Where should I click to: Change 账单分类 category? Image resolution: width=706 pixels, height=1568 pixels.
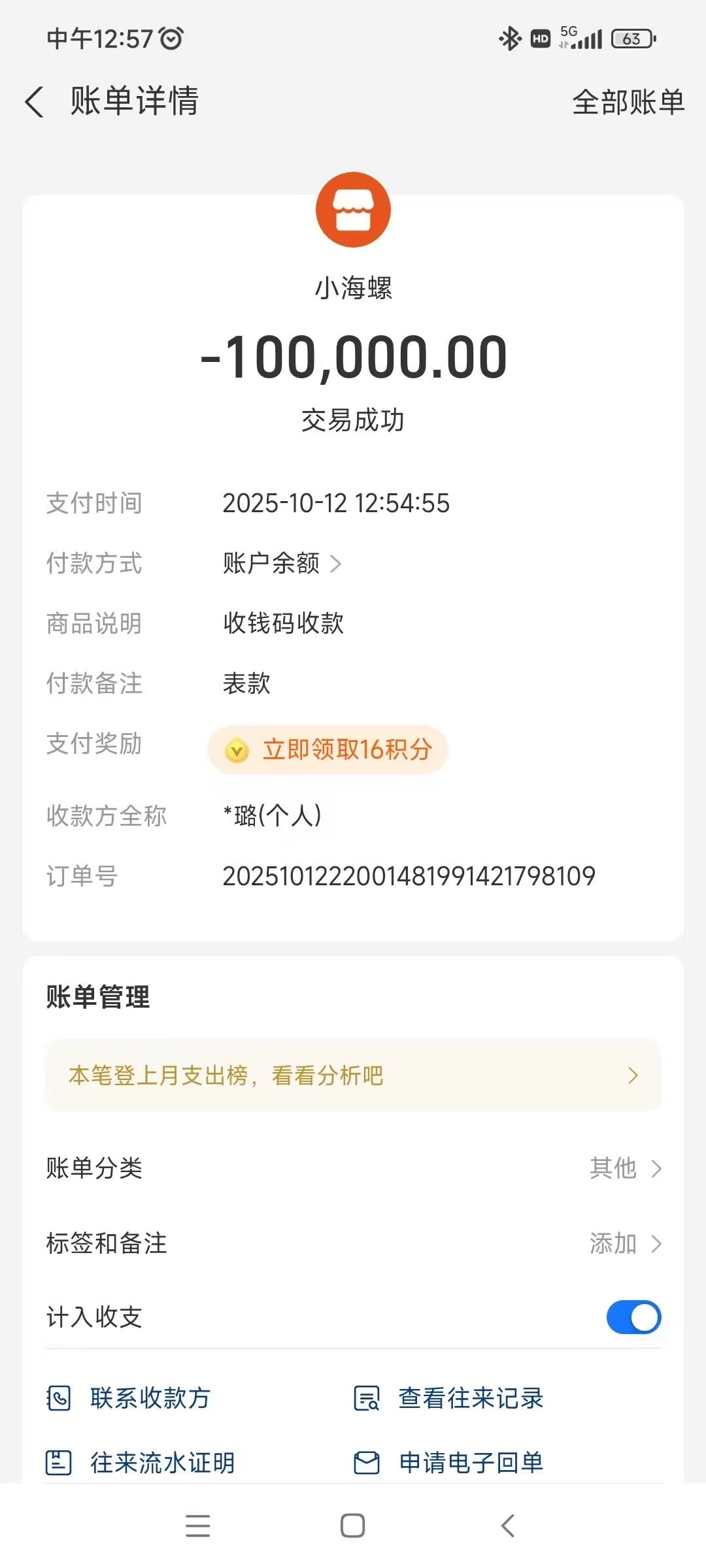pos(624,1168)
